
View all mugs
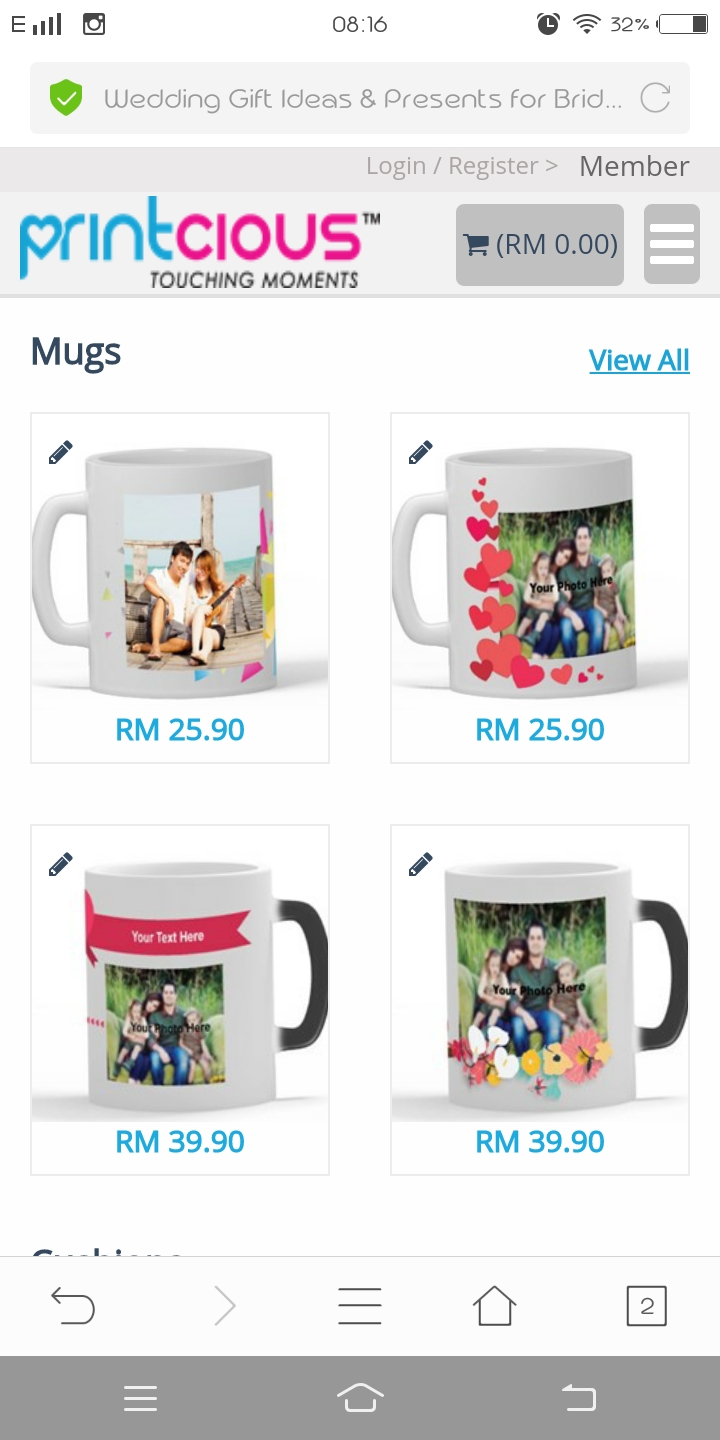coord(639,360)
